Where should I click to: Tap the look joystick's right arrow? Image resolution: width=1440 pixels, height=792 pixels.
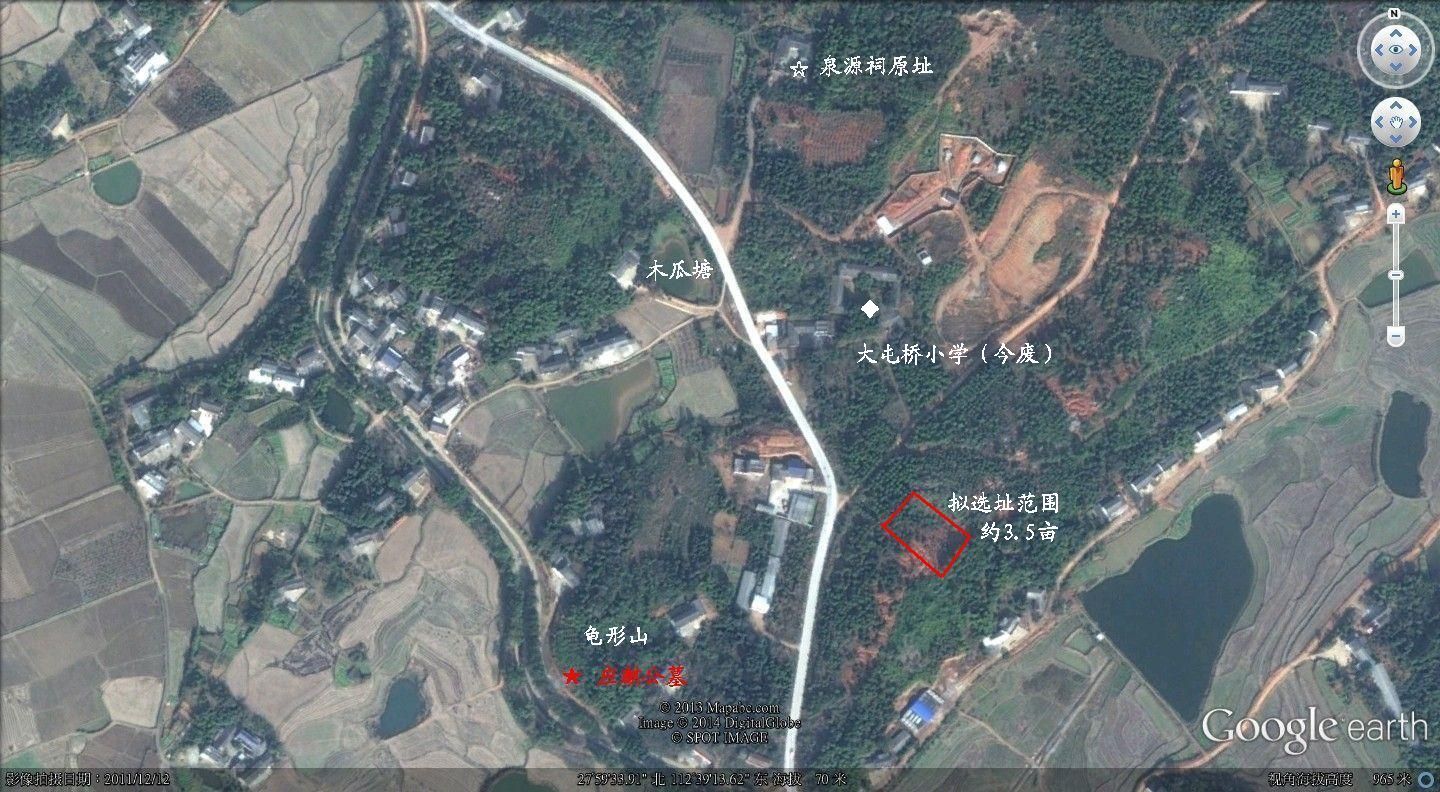coord(1413,50)
